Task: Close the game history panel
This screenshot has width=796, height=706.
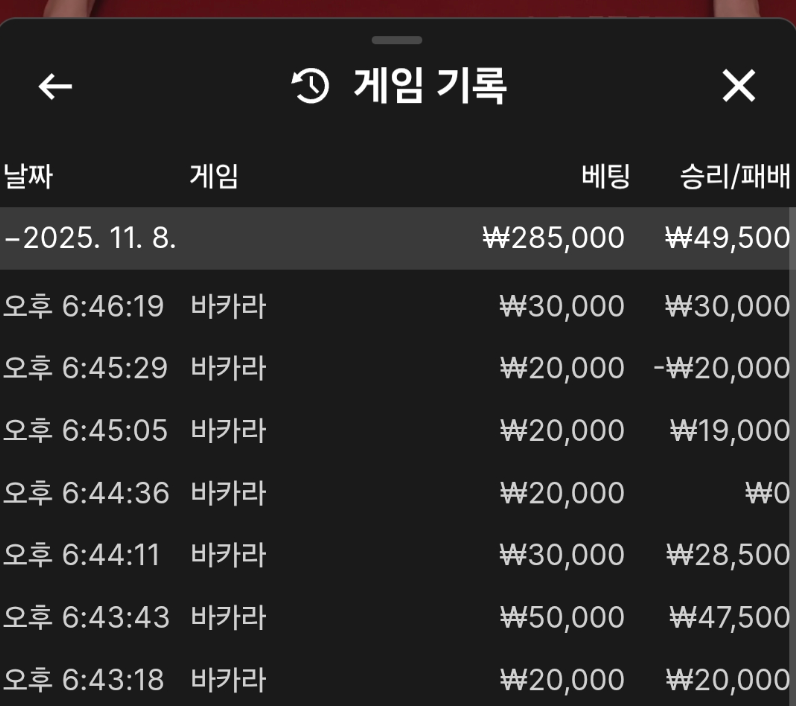Action: coord(738,87)
